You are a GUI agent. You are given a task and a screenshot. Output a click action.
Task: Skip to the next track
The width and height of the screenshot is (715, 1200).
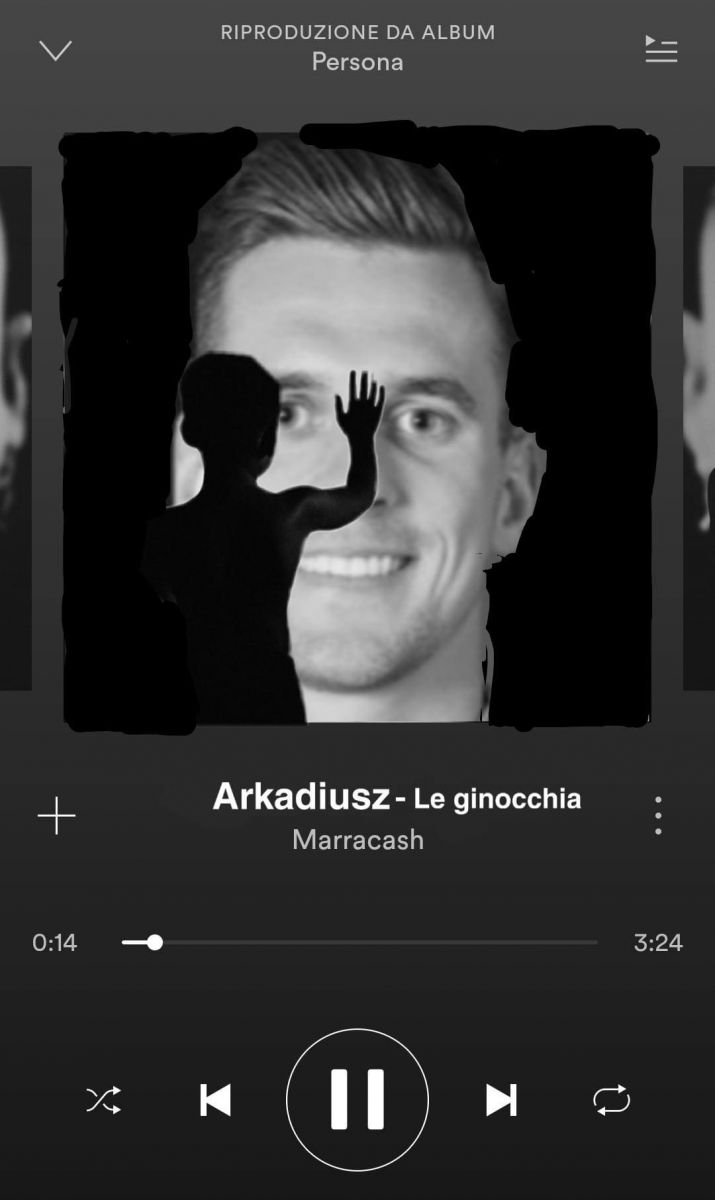[500, 1100]
